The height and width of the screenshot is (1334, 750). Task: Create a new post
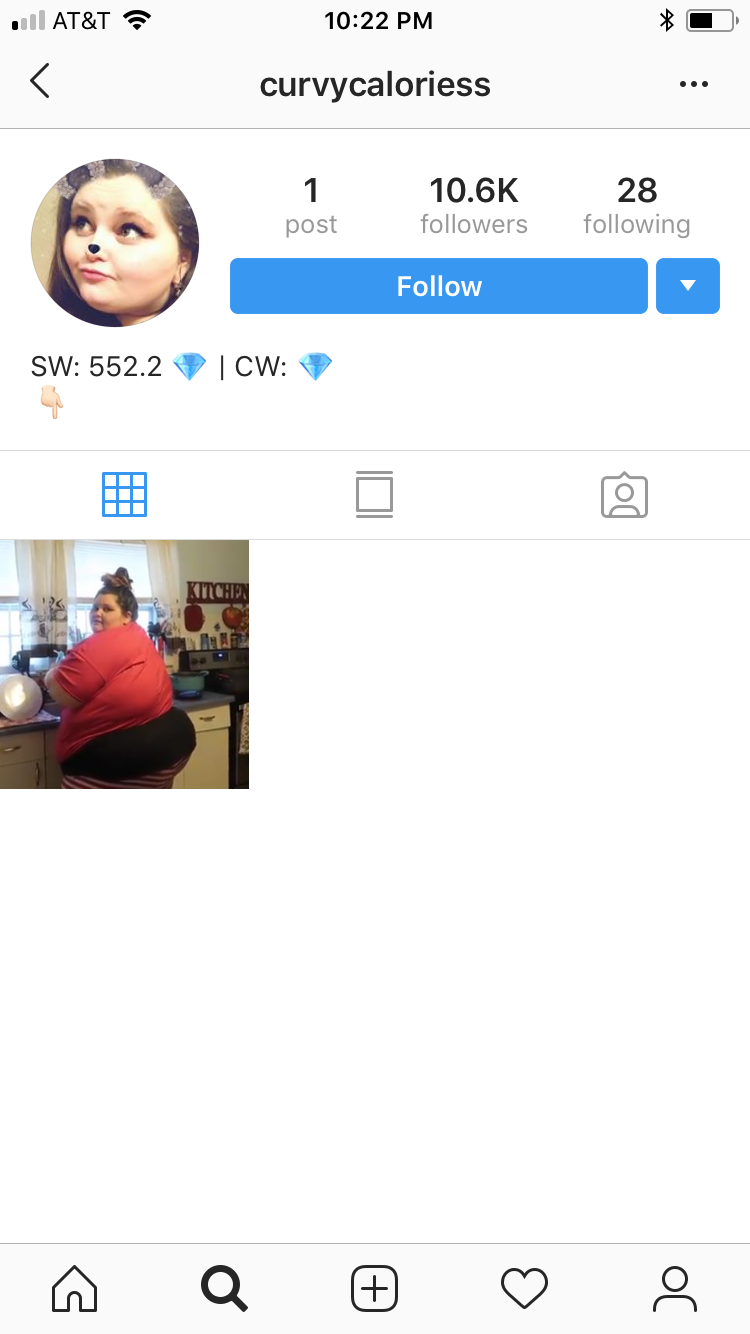point(374,1288)
